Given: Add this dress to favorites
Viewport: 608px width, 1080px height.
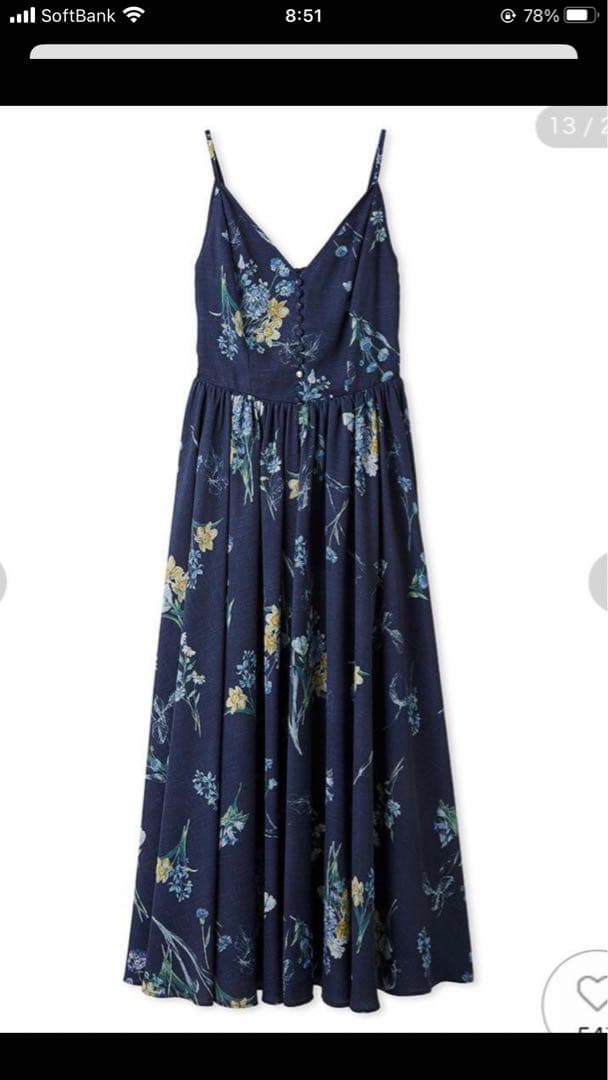Looking at the screenshot, I should click(590, 993).
